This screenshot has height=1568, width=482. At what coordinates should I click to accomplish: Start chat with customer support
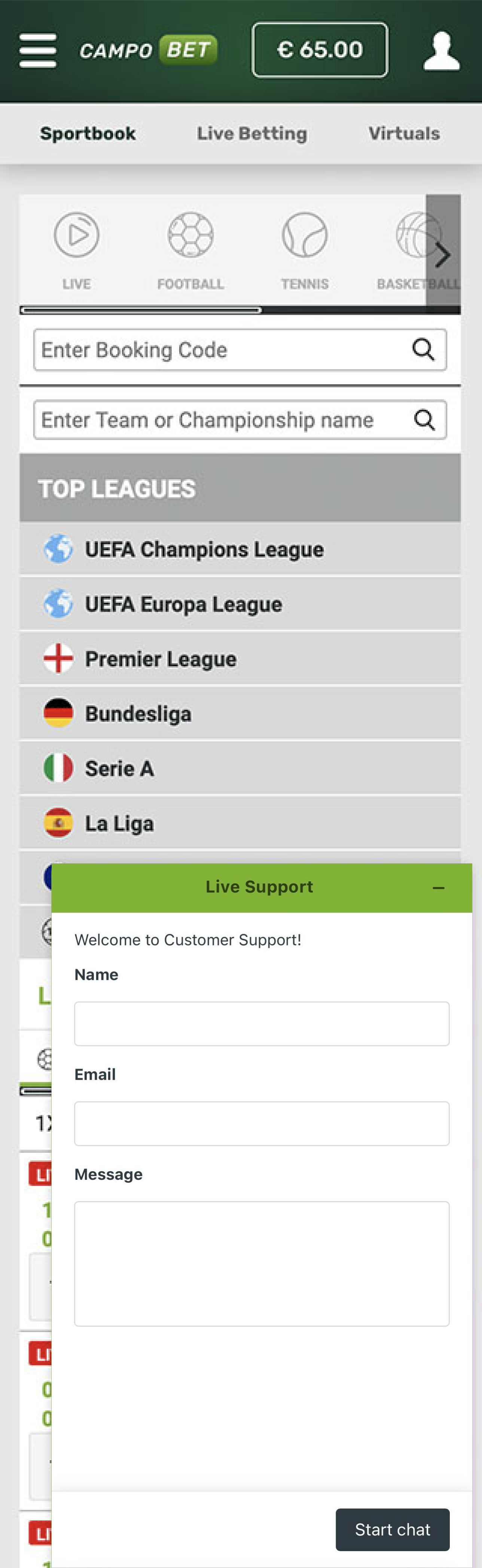(x=393, y=1530)
